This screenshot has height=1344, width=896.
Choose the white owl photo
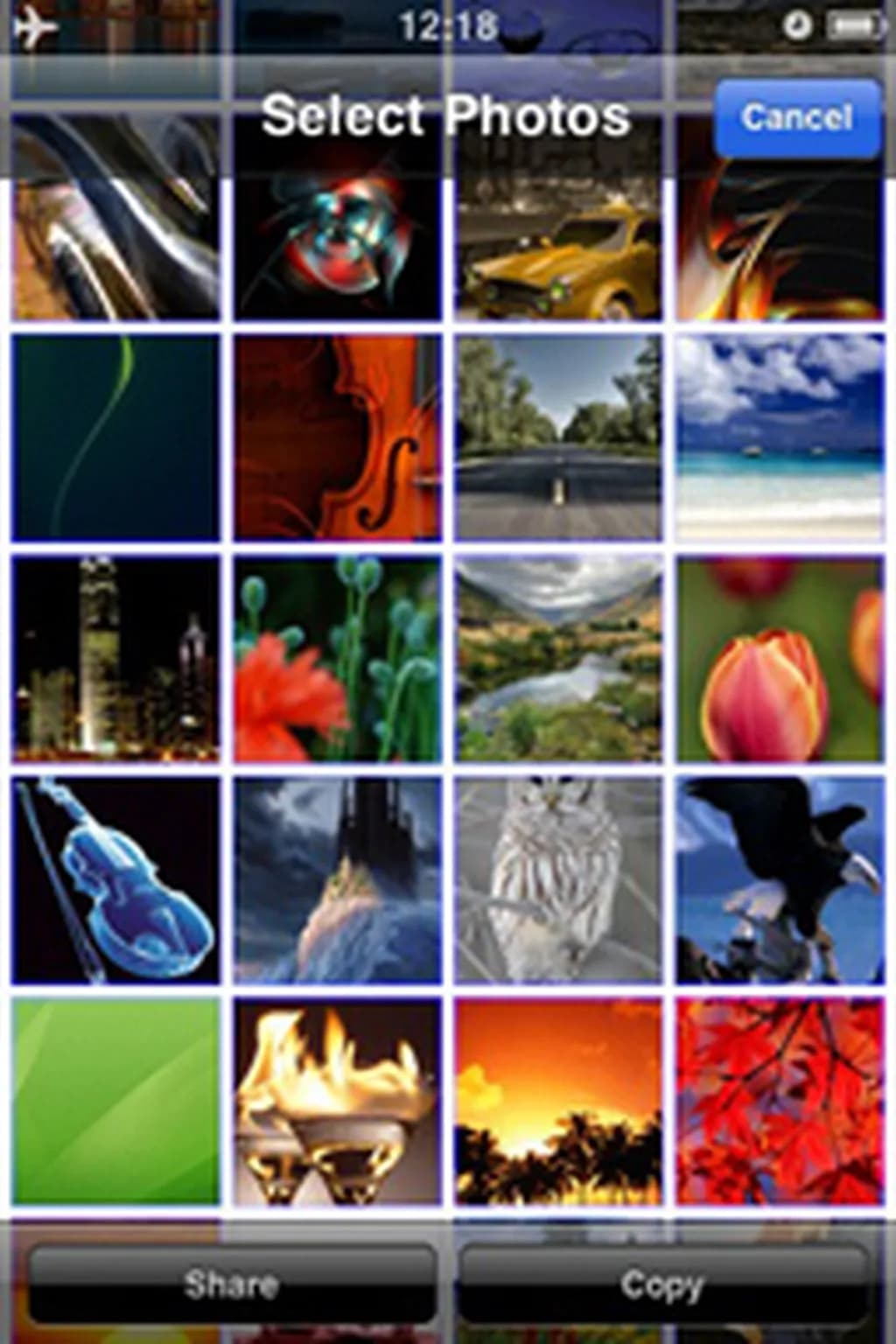coord(558,879)
